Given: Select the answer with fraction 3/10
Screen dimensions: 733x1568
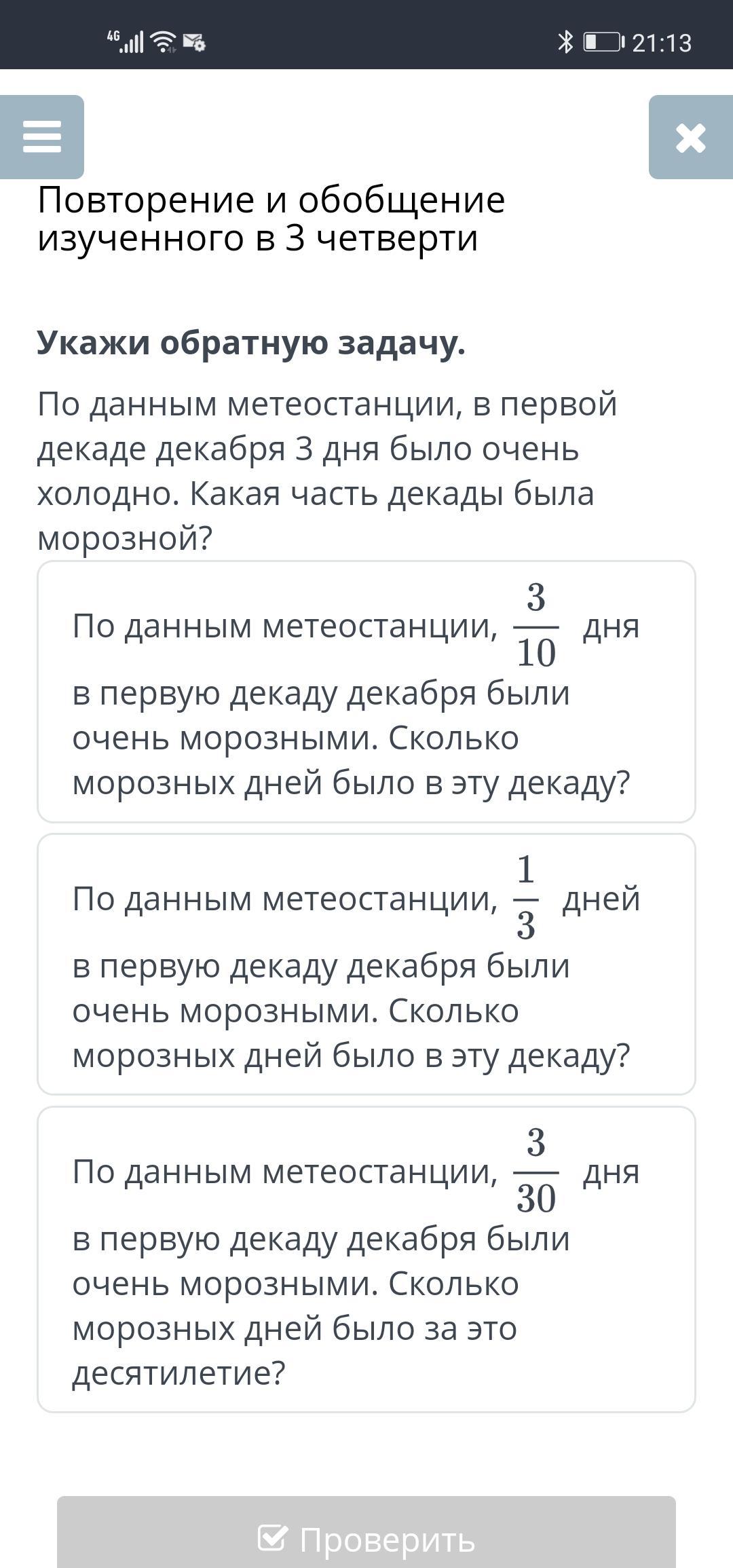Looking at the screenshot, I should [x=366, y=691].
